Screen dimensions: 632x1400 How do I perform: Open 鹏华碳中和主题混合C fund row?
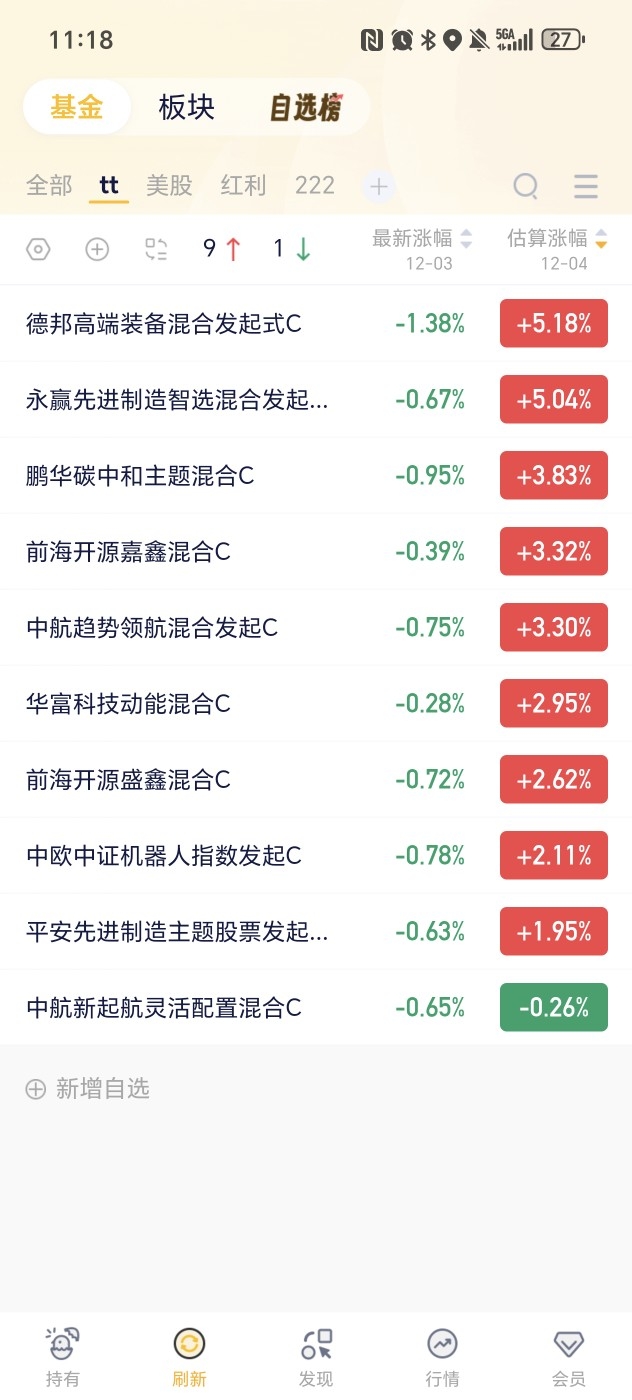pos(316,475)
